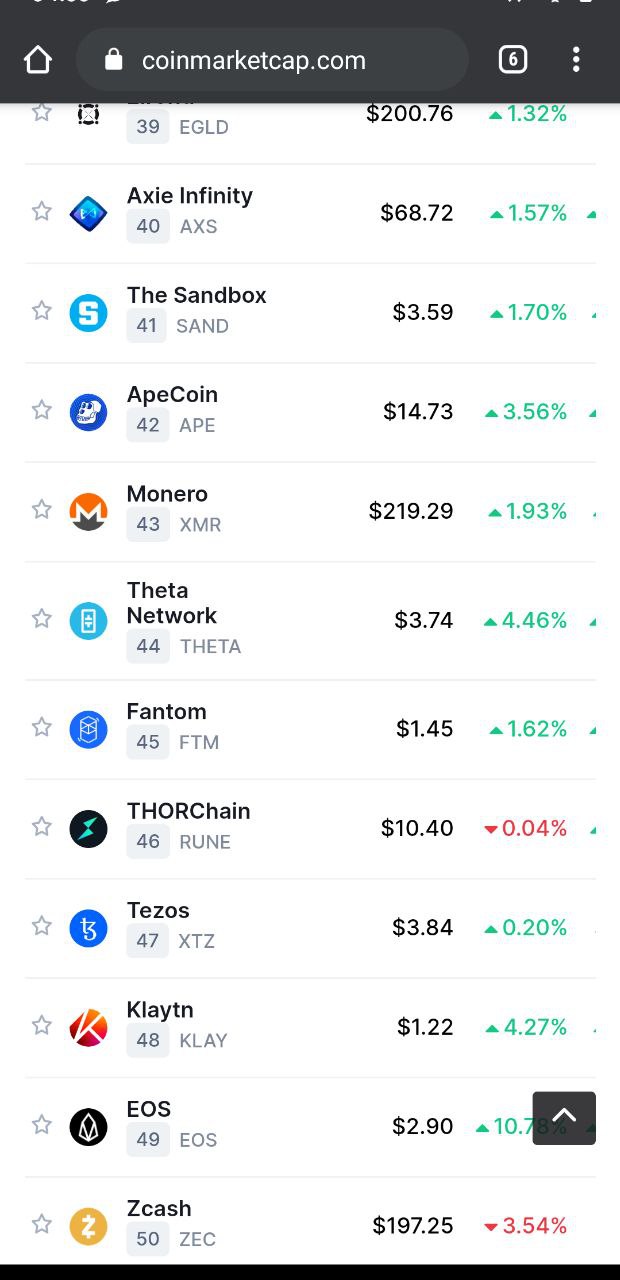Open Monero XMR details
620x1280 pixels.
click(167, 494)
